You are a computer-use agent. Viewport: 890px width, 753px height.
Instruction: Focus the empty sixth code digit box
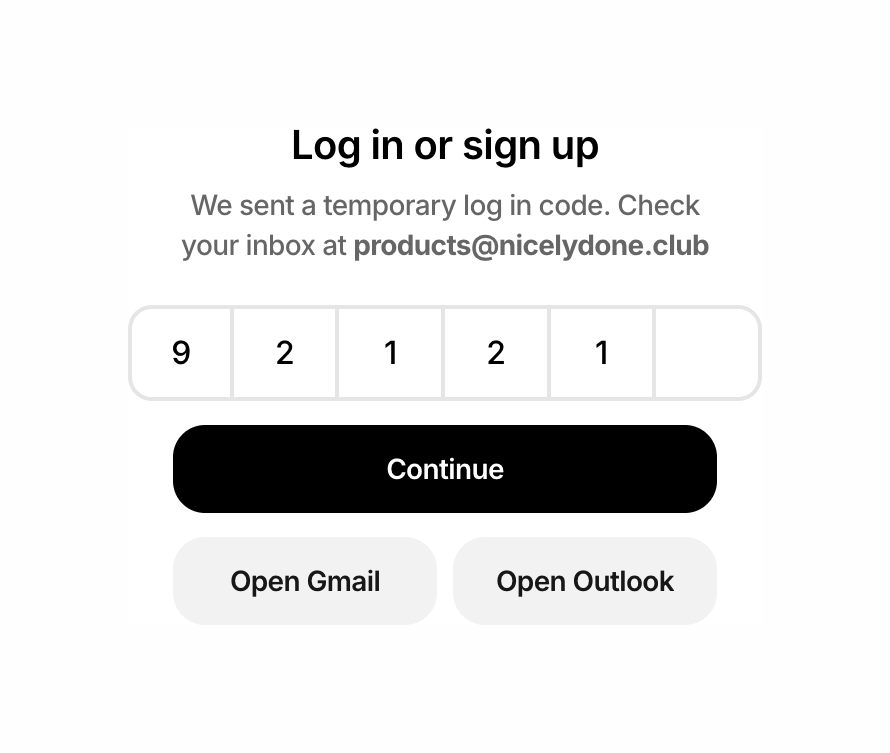click(707, 353)
